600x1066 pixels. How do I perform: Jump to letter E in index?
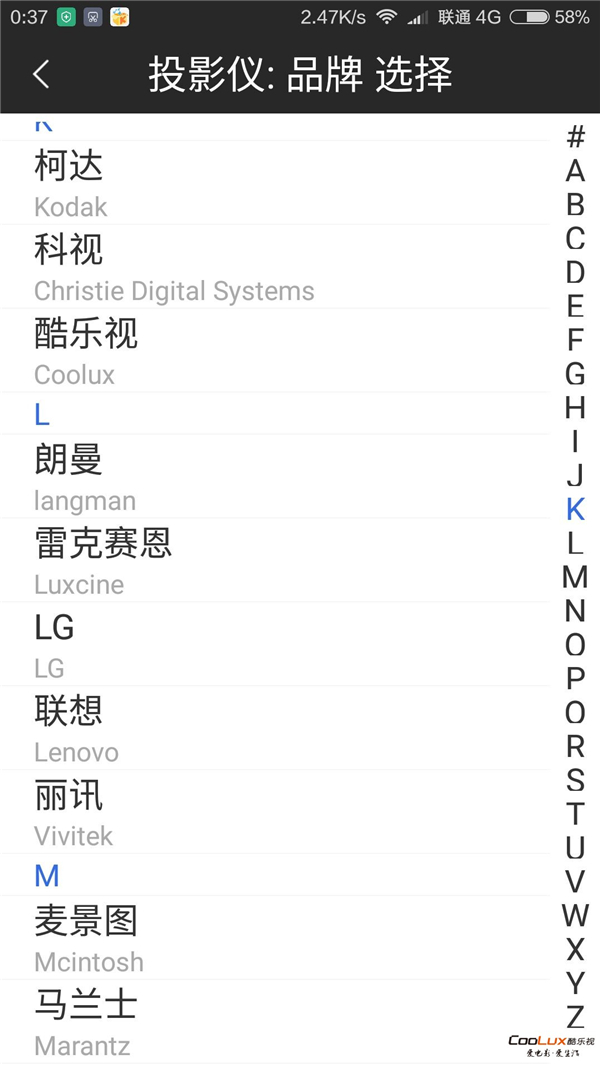(575, 306)
